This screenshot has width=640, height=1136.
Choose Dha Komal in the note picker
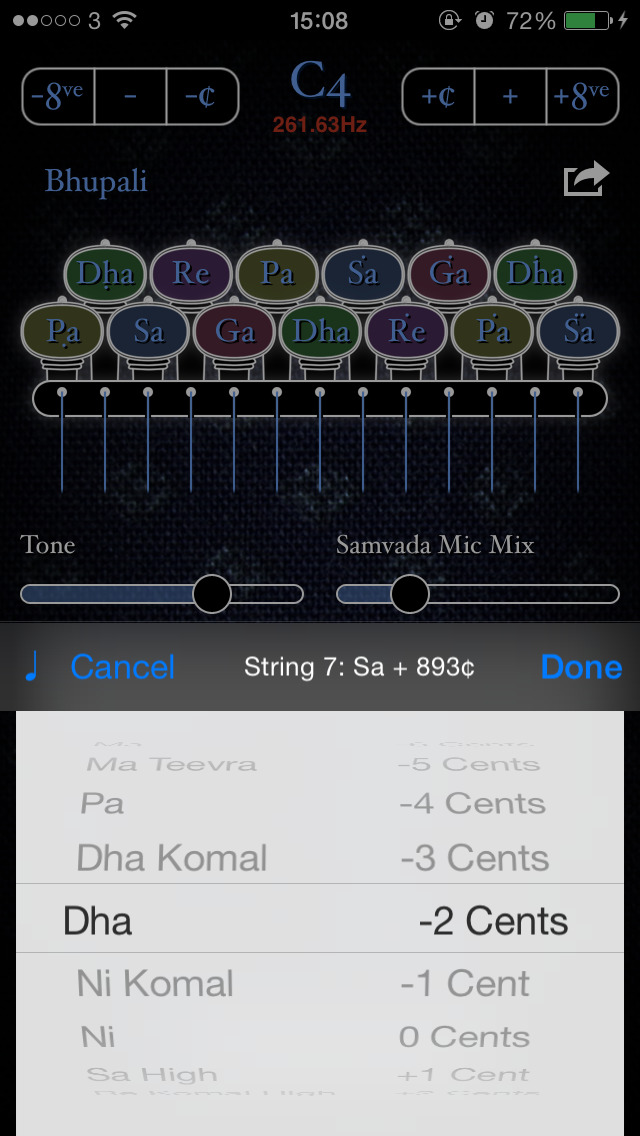click(172, 858)
